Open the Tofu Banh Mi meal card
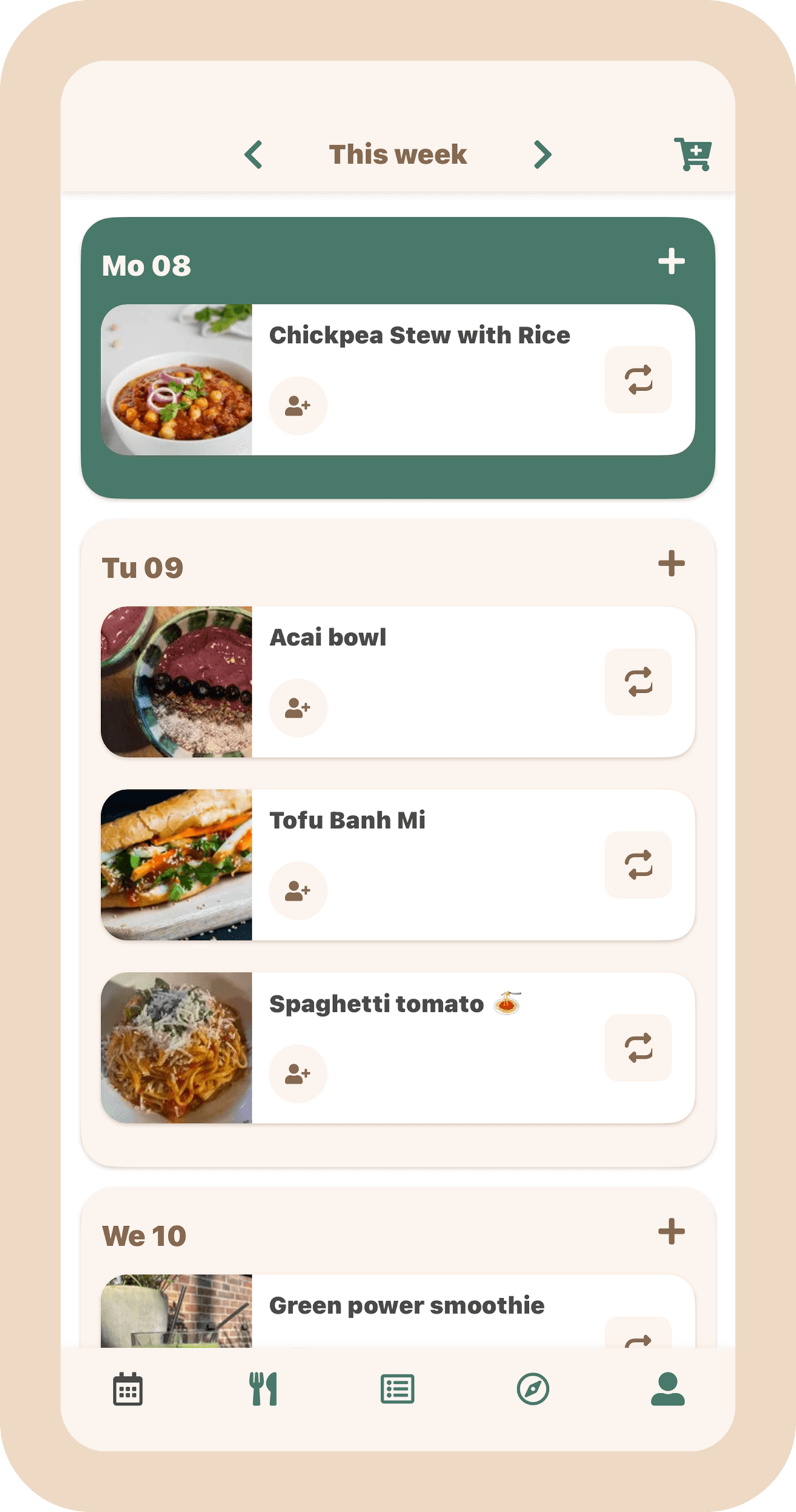 tap(424, 820)
